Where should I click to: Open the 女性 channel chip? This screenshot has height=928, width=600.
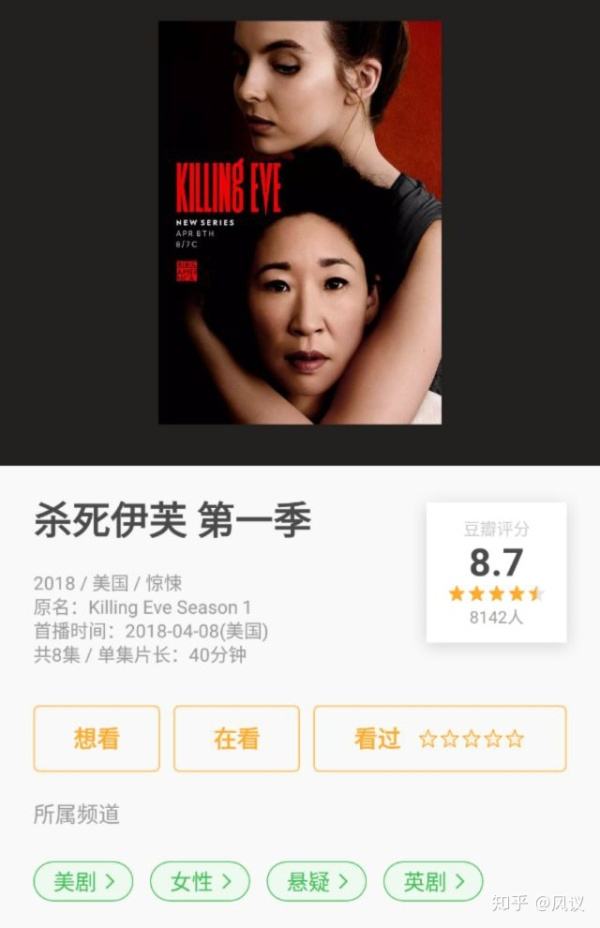point(200,881)
